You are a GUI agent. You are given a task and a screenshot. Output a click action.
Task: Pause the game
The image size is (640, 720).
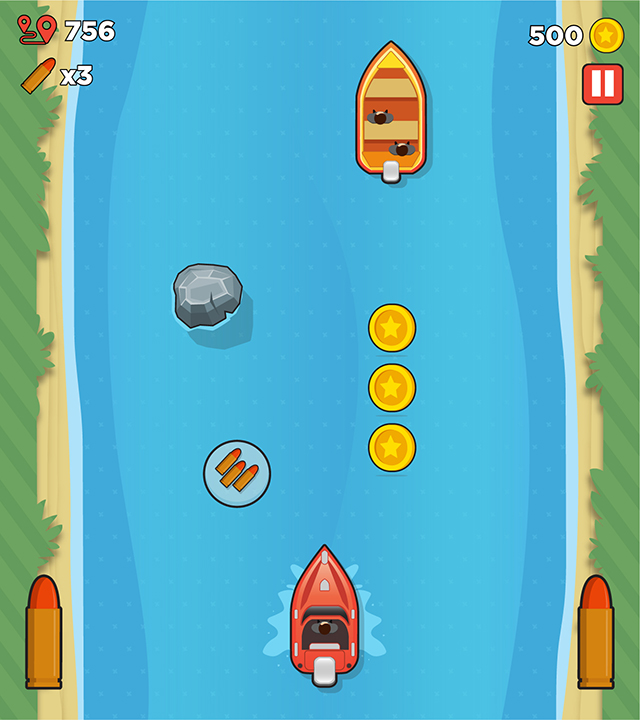point(602,84)
